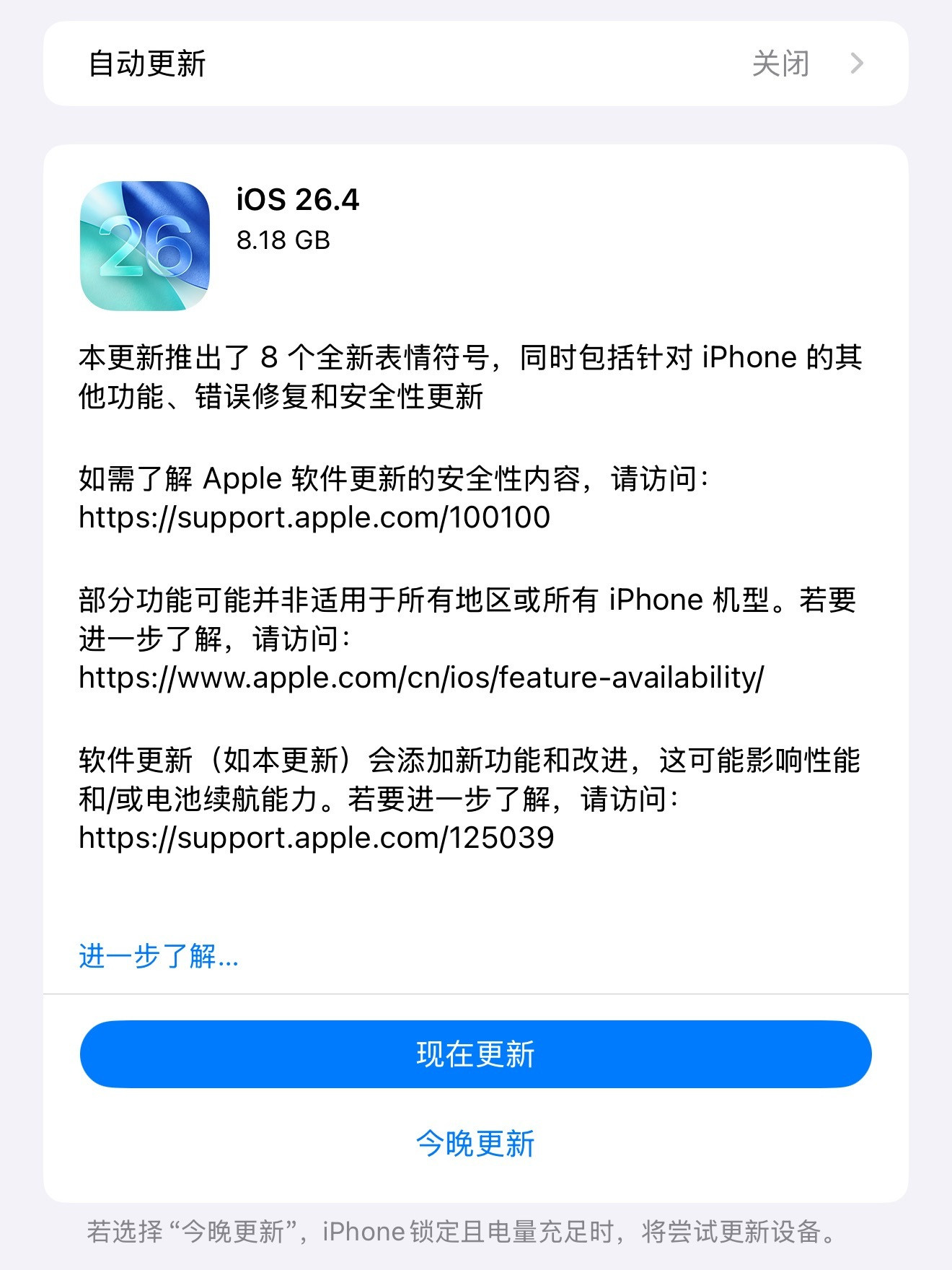Open the 自动更新 settings row
The width and height of the screenshot is (952, 1270).
[476, 63]
